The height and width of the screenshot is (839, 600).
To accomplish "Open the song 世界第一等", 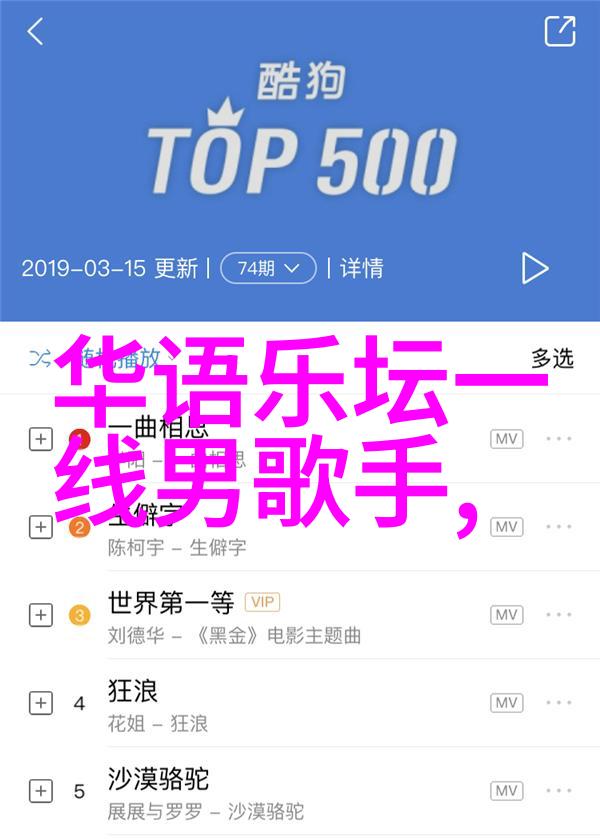I will tap(171, 603).
